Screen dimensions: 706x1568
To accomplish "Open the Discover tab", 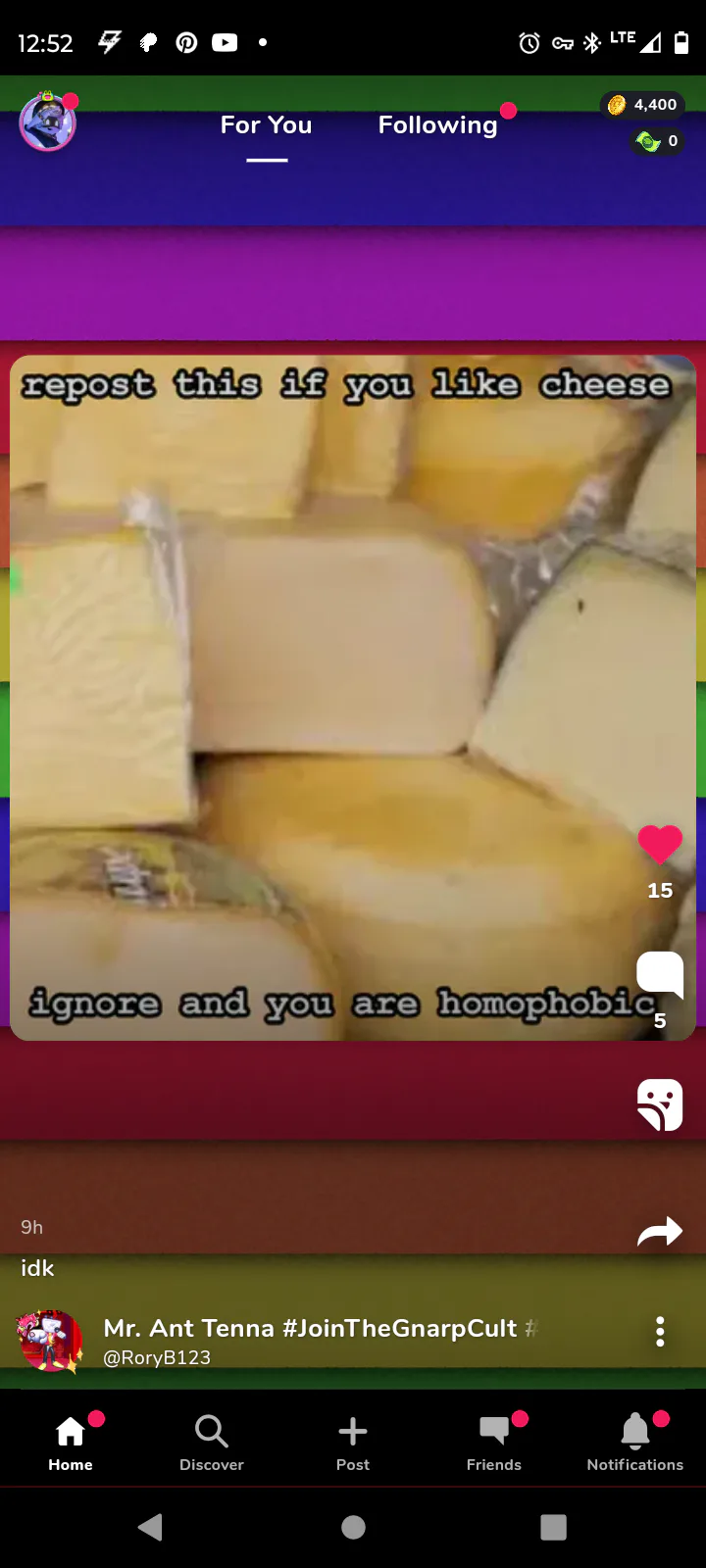I will (x=212, y=1443).
